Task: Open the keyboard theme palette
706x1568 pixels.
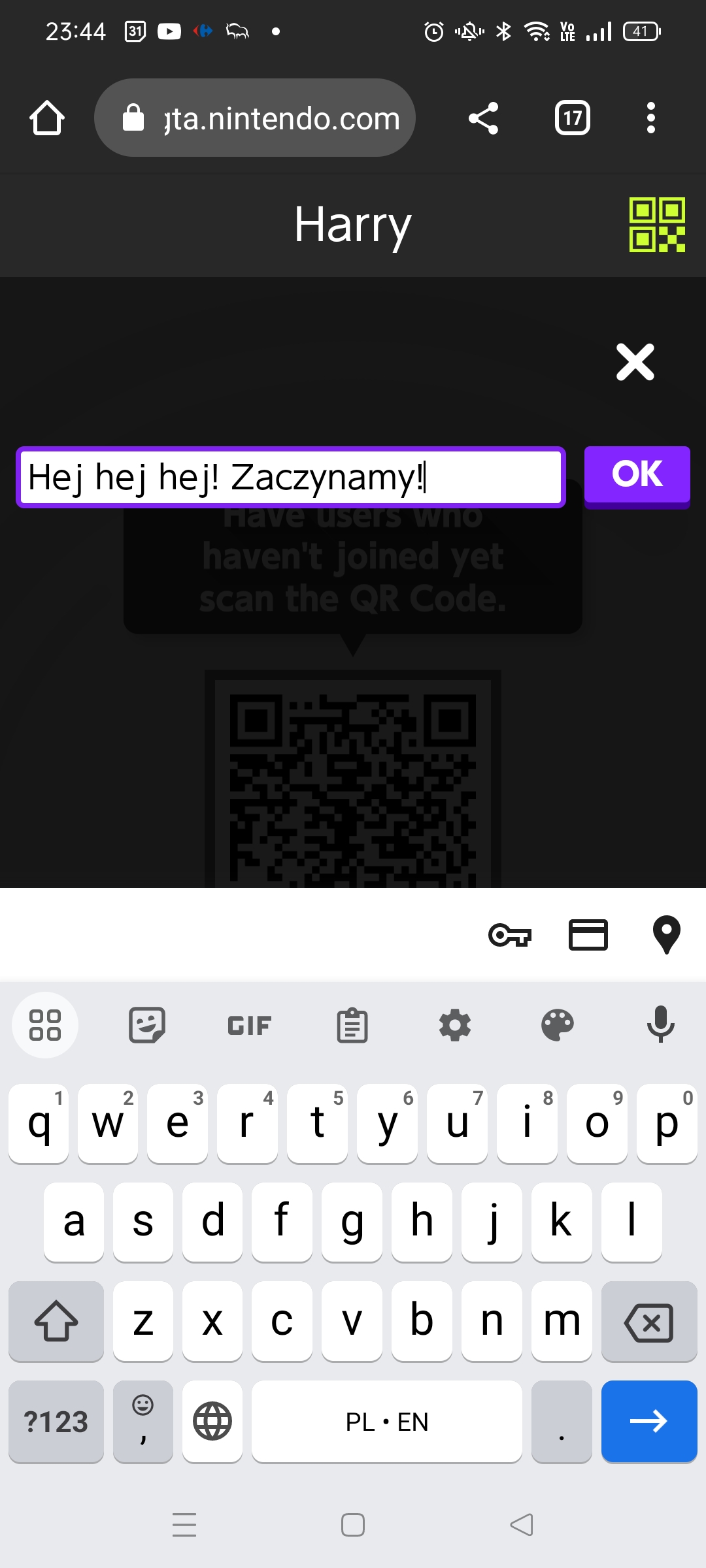Action: [558, 1025]
